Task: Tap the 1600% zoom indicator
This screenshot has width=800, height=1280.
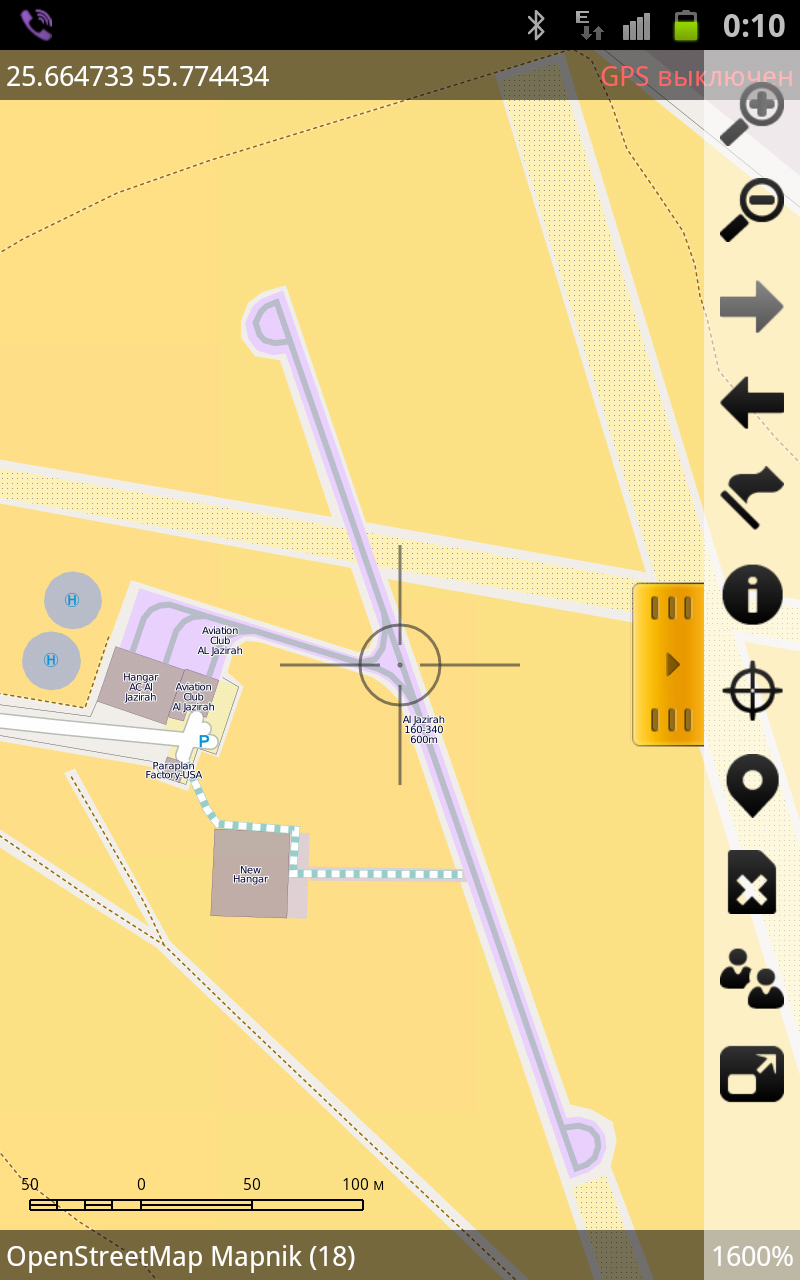Action: point(752,1256)
